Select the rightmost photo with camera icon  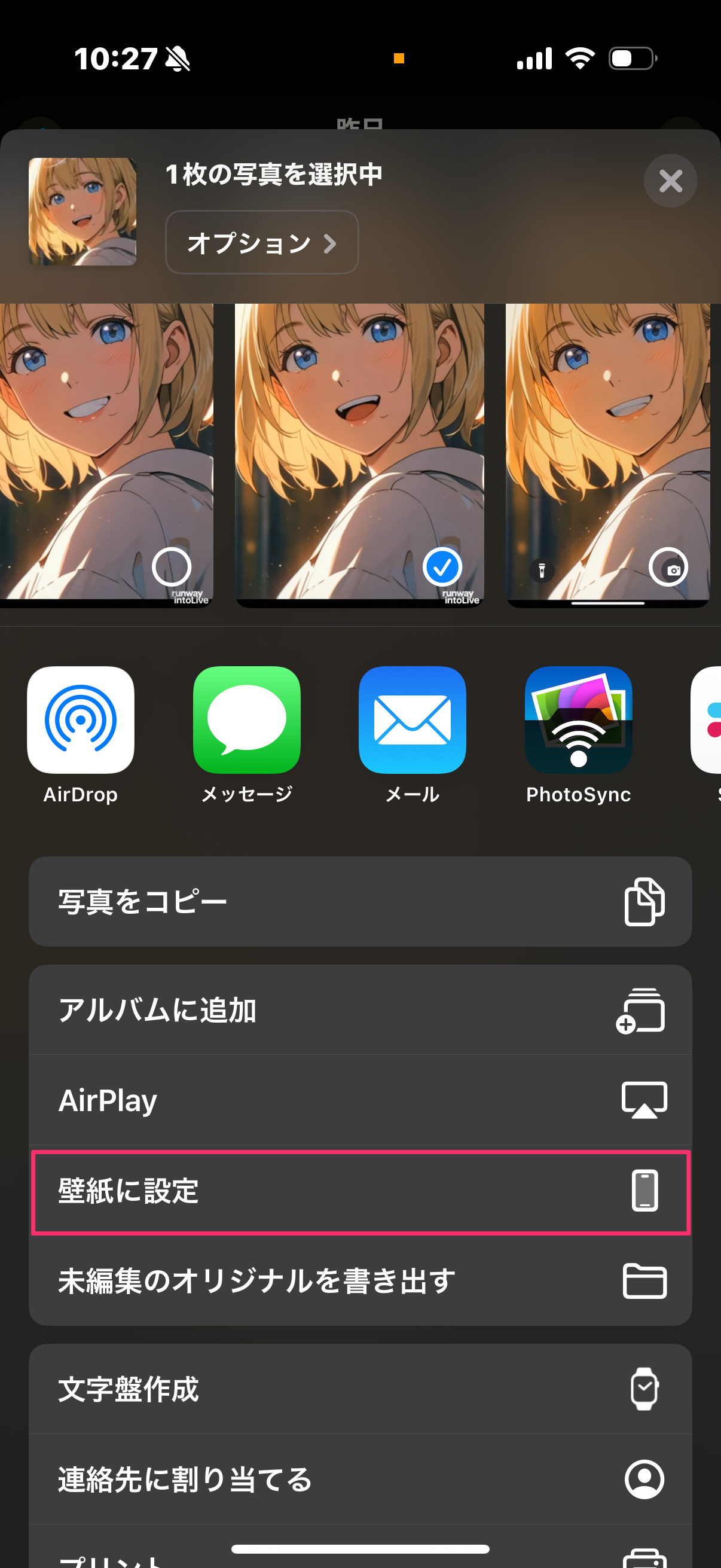point(667,568)
